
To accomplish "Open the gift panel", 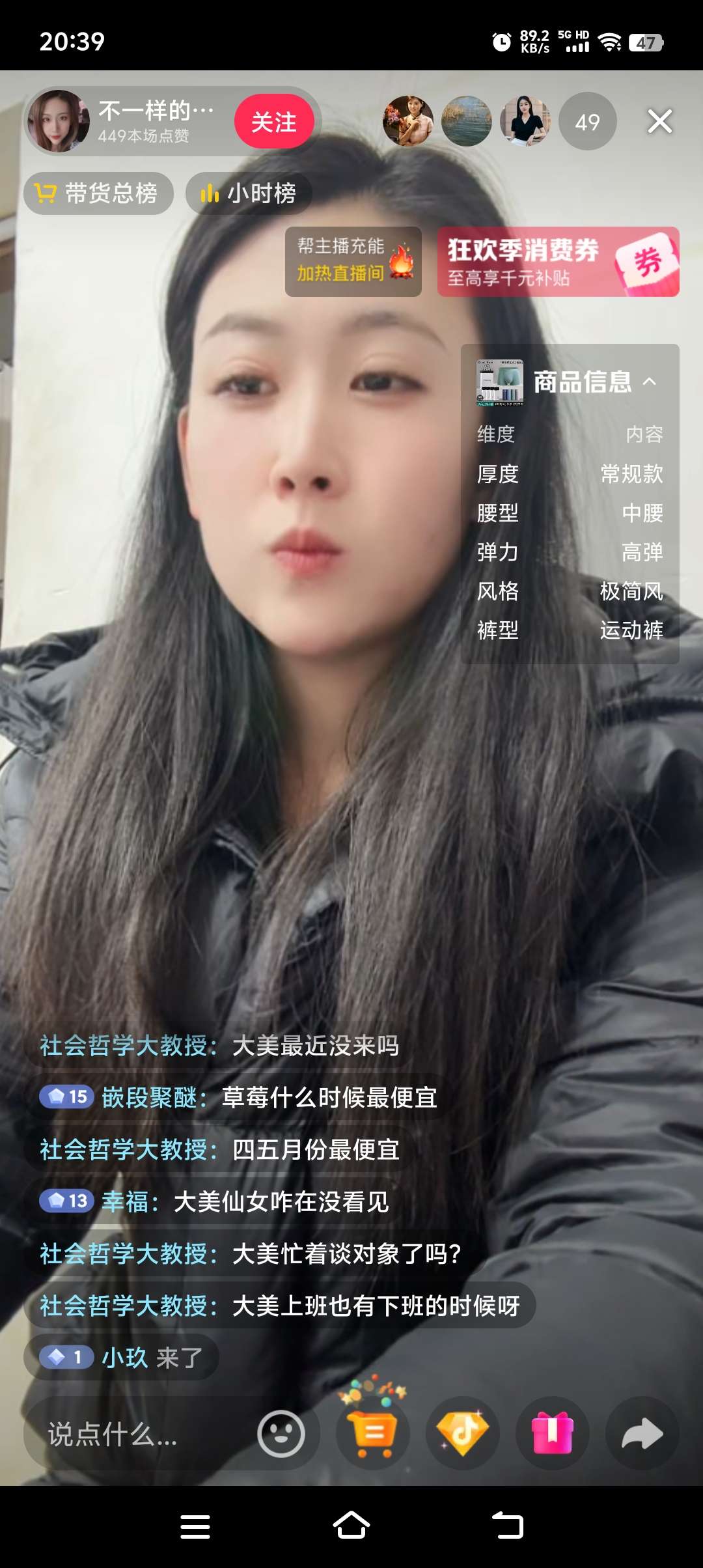I will click(552, 1433).
